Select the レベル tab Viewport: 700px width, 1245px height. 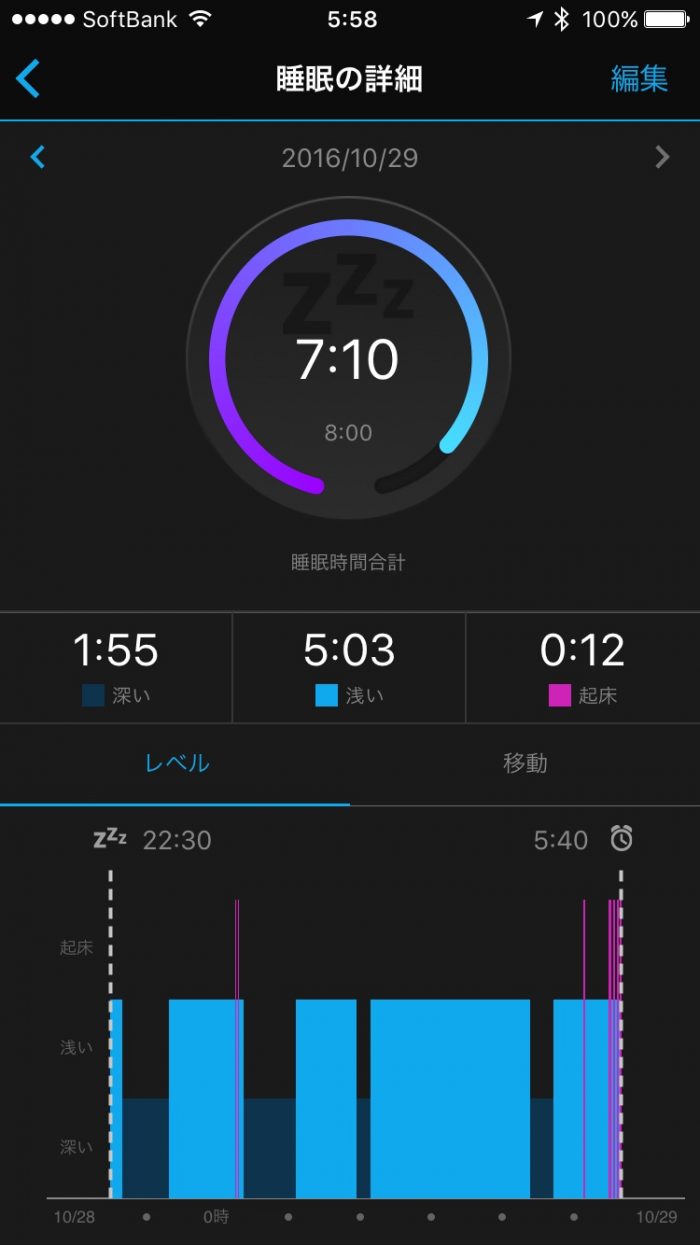pyautogui.click(x=177, y=763)
